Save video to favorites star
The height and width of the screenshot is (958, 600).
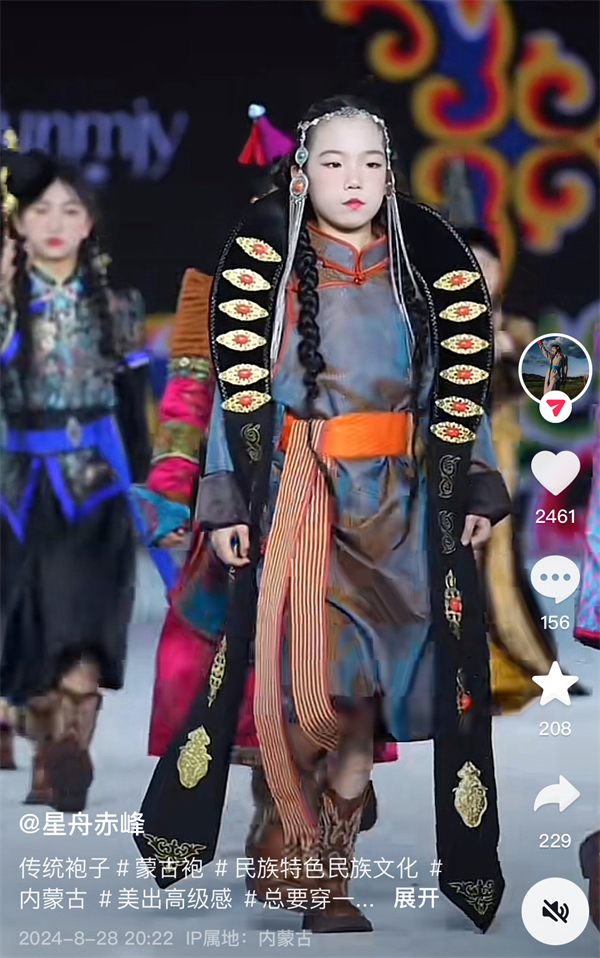tap(555, 685)
